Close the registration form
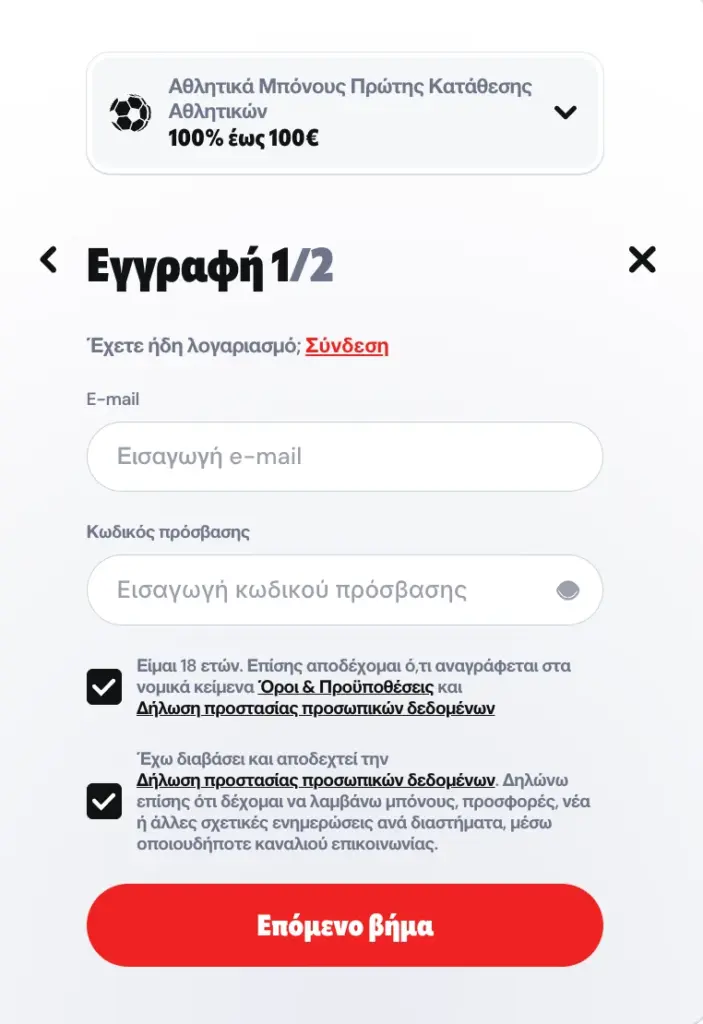This screenshot has height=1024, width=703. click(642, 260)
